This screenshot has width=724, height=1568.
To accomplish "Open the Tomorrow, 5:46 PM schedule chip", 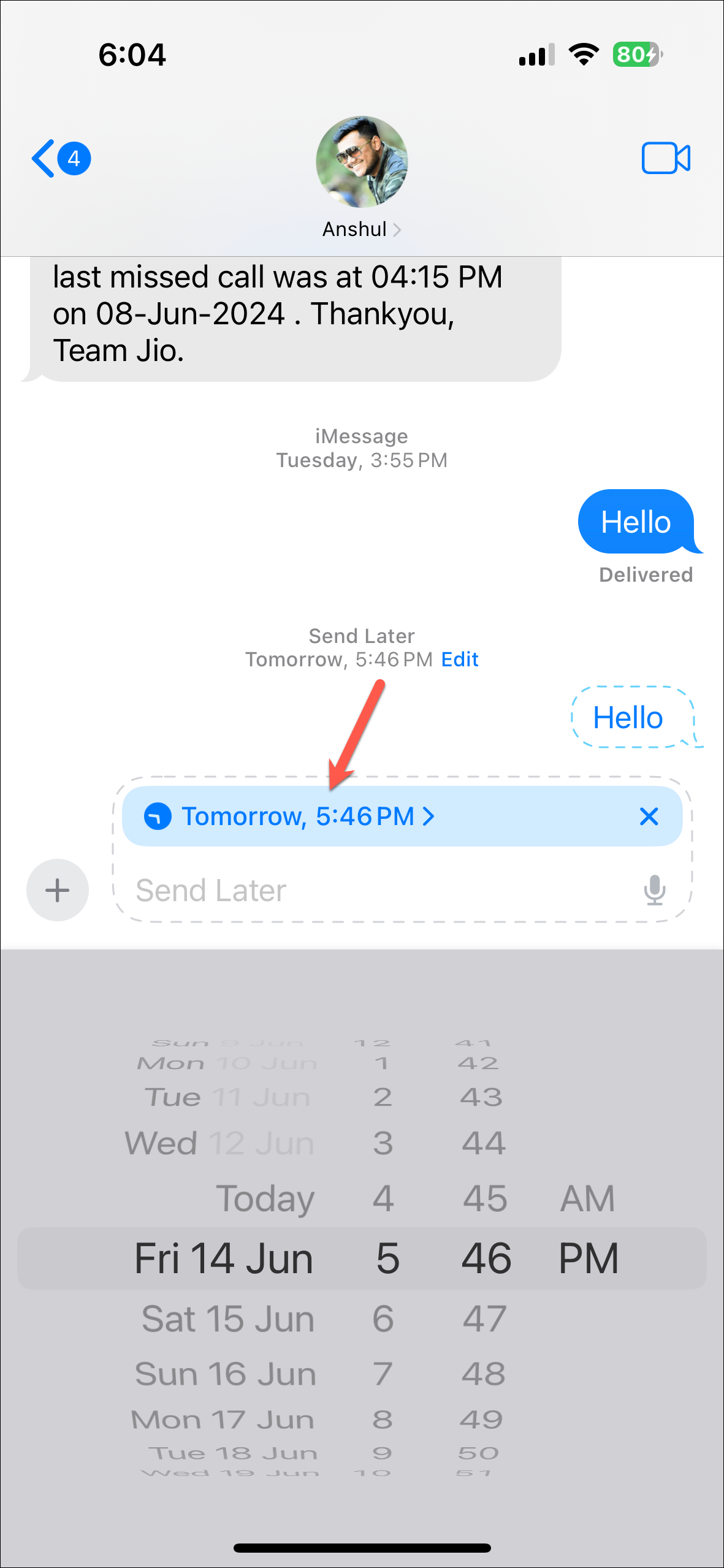I will pos(307,816).
